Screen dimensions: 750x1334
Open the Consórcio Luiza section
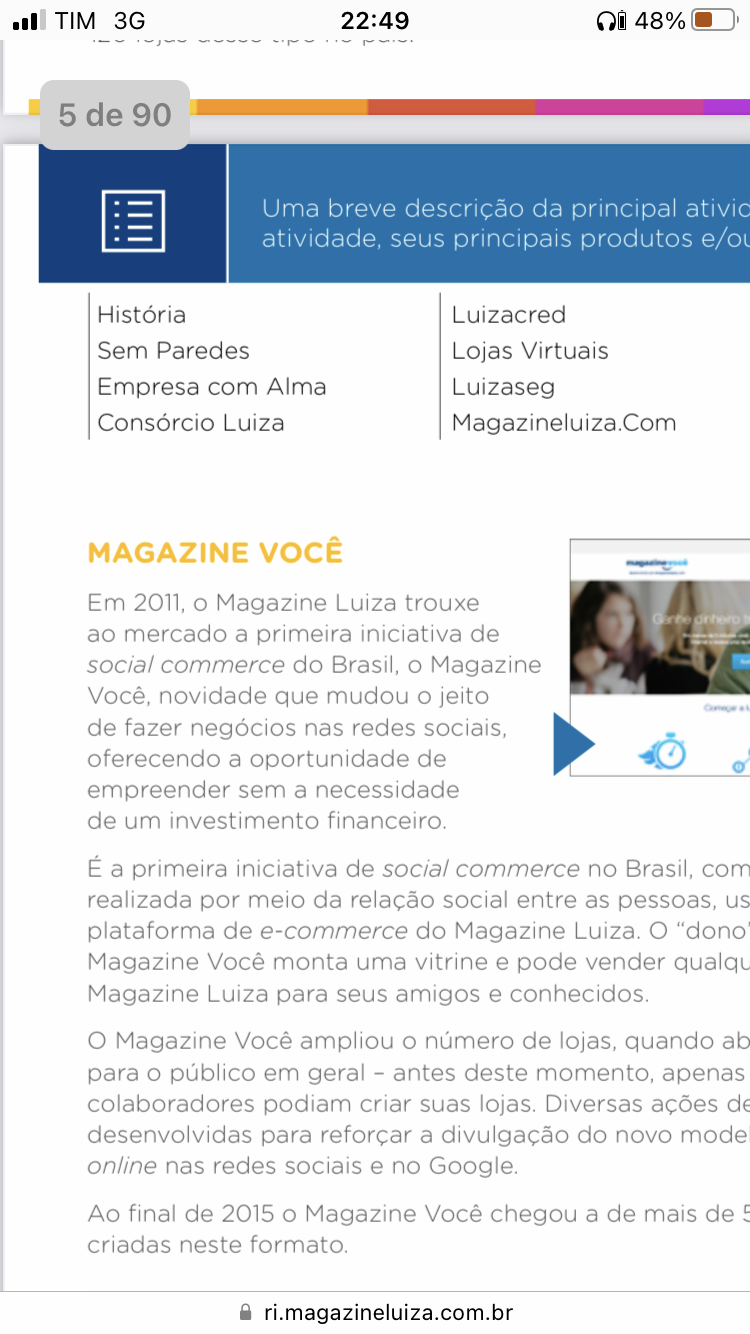190,423
